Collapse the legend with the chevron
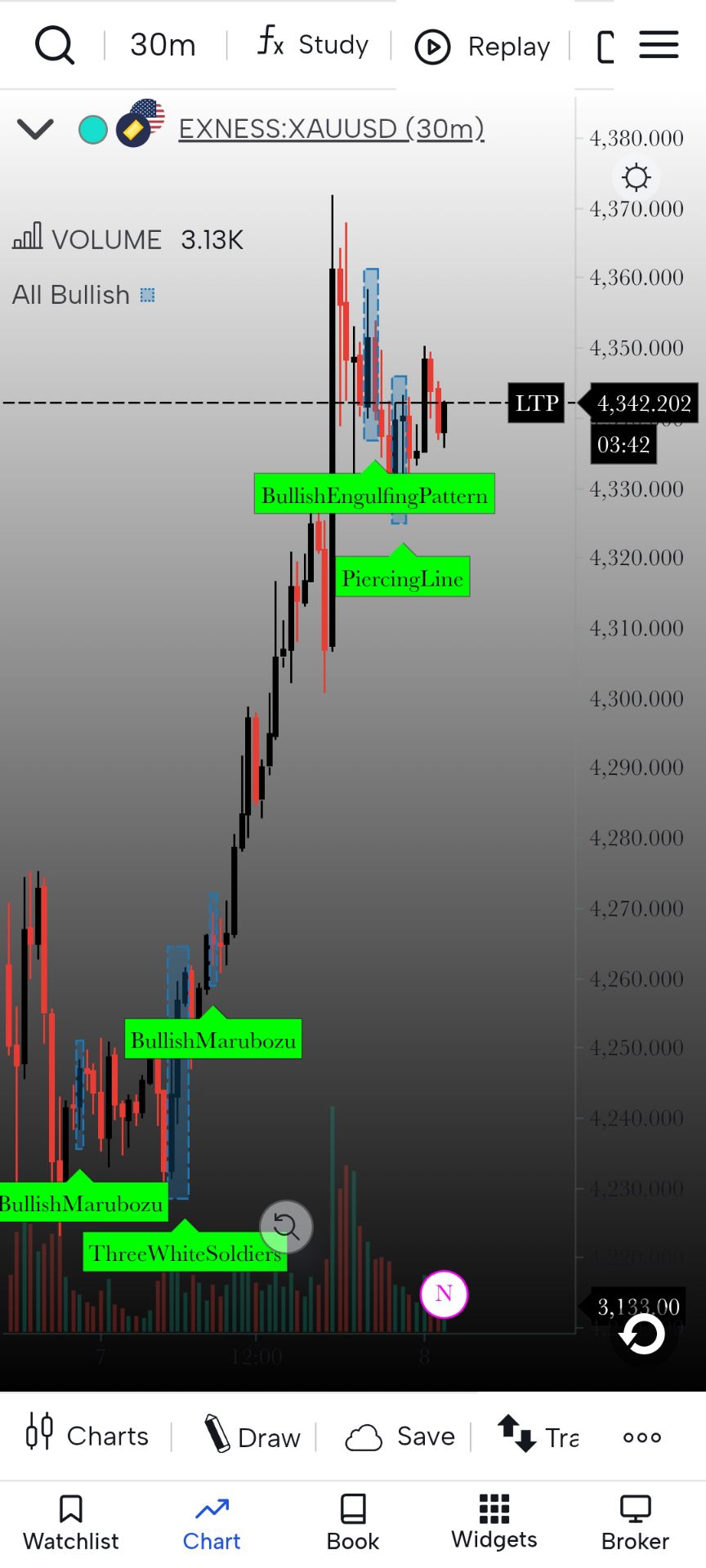 pyautogui.click(x=35, y=129)
